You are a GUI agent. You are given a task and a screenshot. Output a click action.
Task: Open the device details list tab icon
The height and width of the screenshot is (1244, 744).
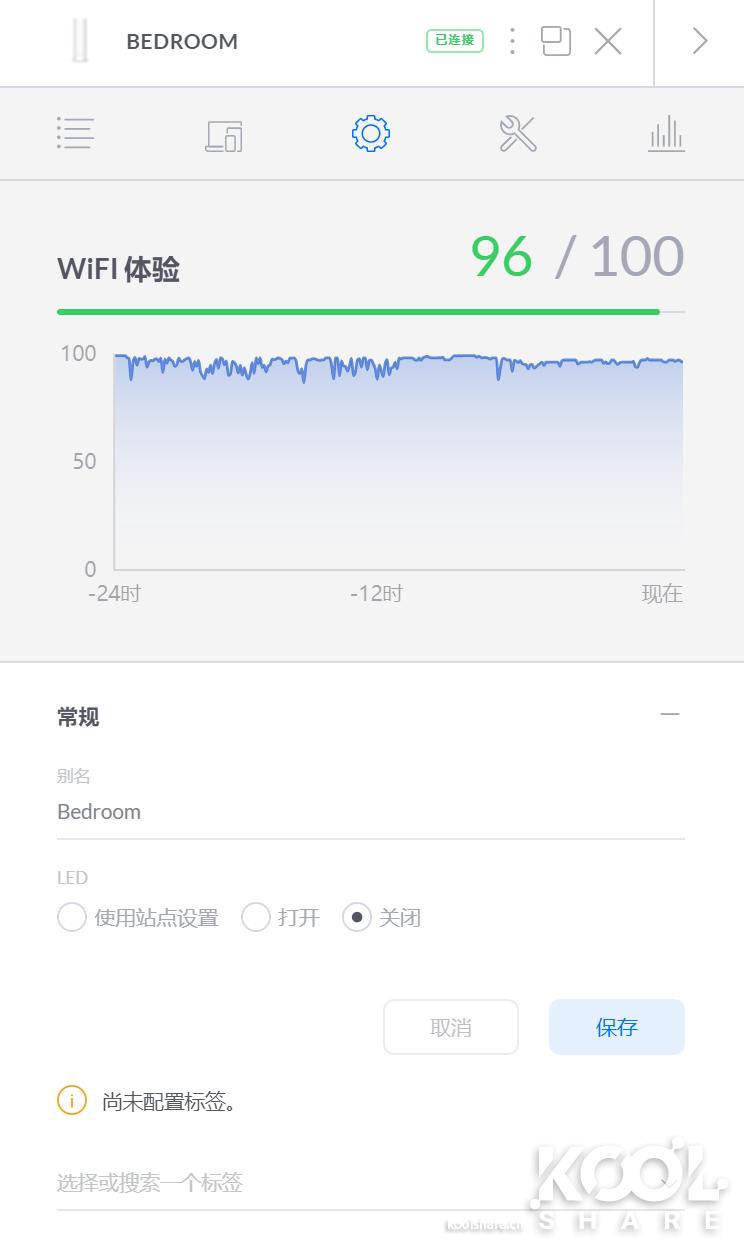pos(75,133)
